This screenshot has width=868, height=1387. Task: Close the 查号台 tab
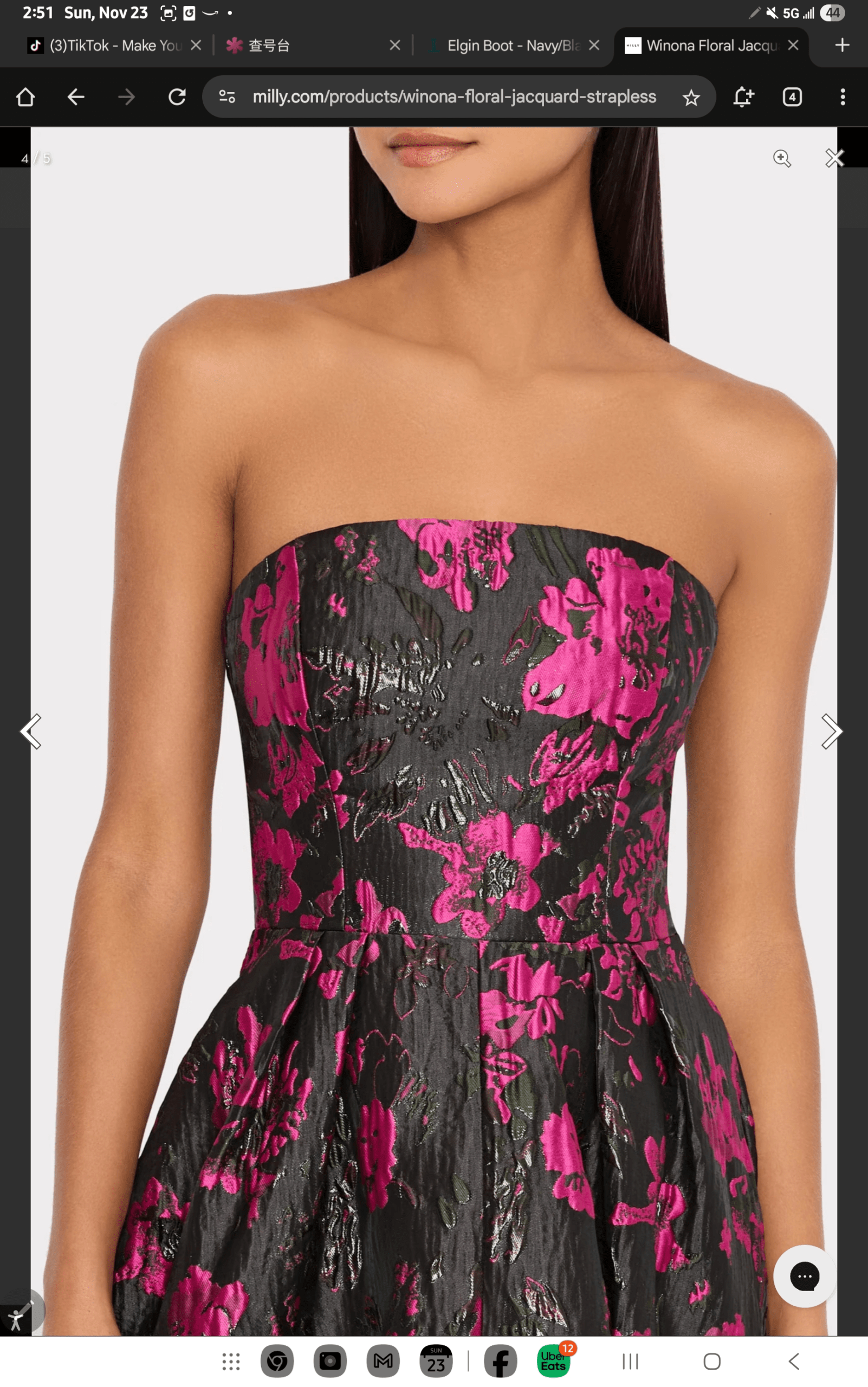click(395, 46)
